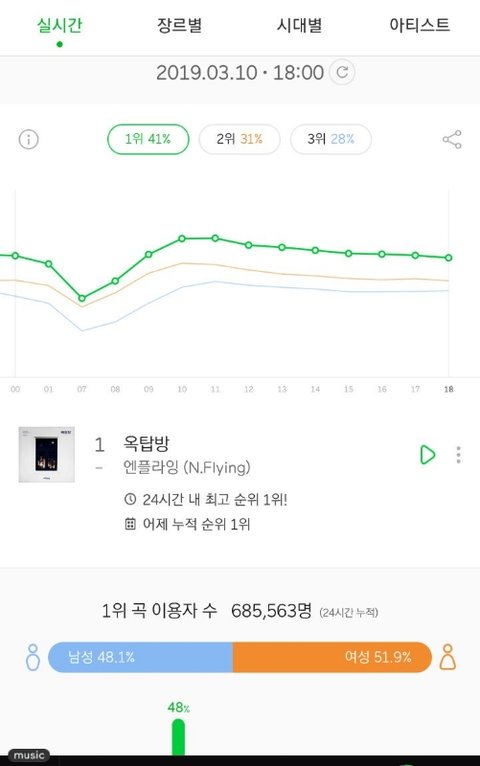Switch to the 장르별 tab
480x766 pixels.
[179, 25]
